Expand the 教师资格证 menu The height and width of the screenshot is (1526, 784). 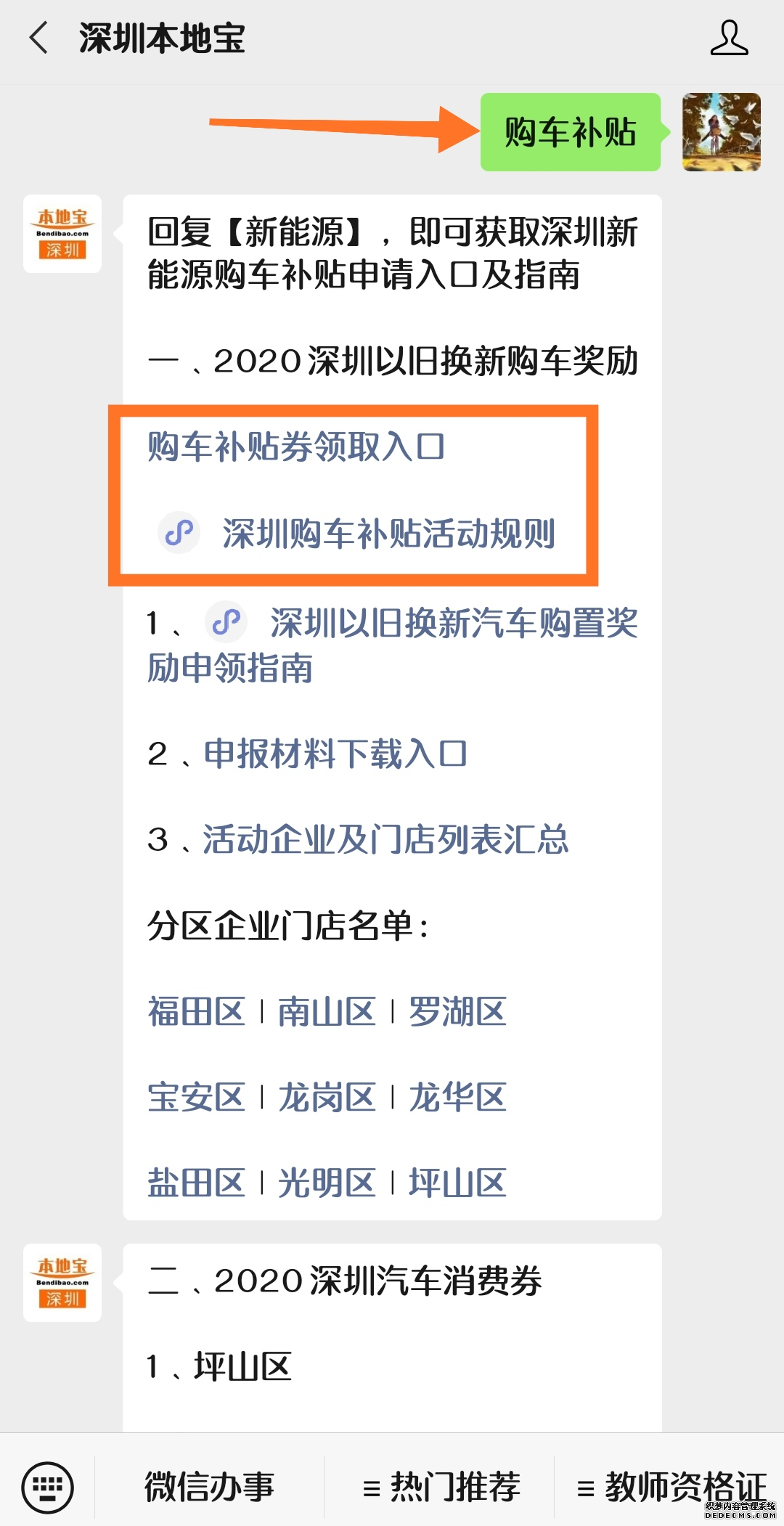point(671,1487)
